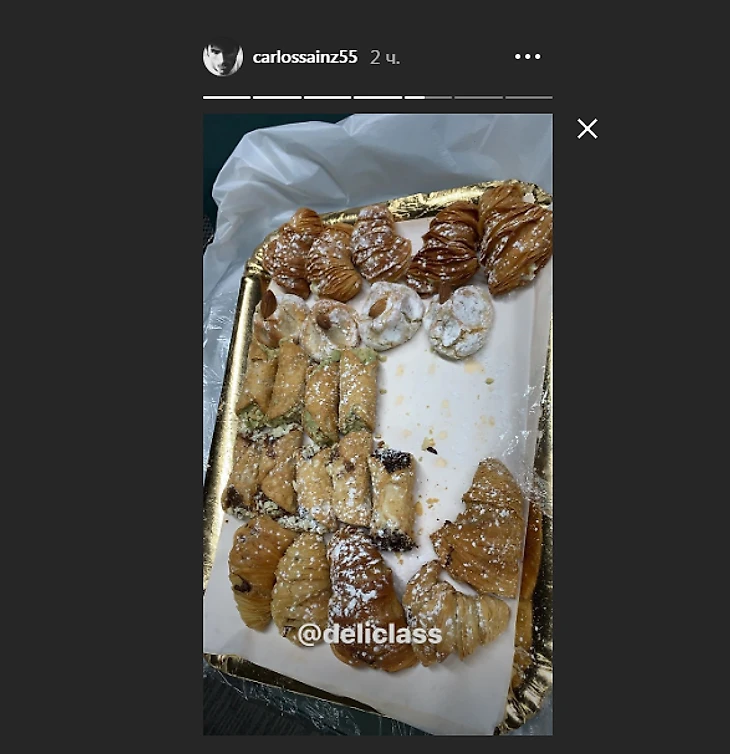
Task: Open the carlossainz55 username link
Action: 304,58
